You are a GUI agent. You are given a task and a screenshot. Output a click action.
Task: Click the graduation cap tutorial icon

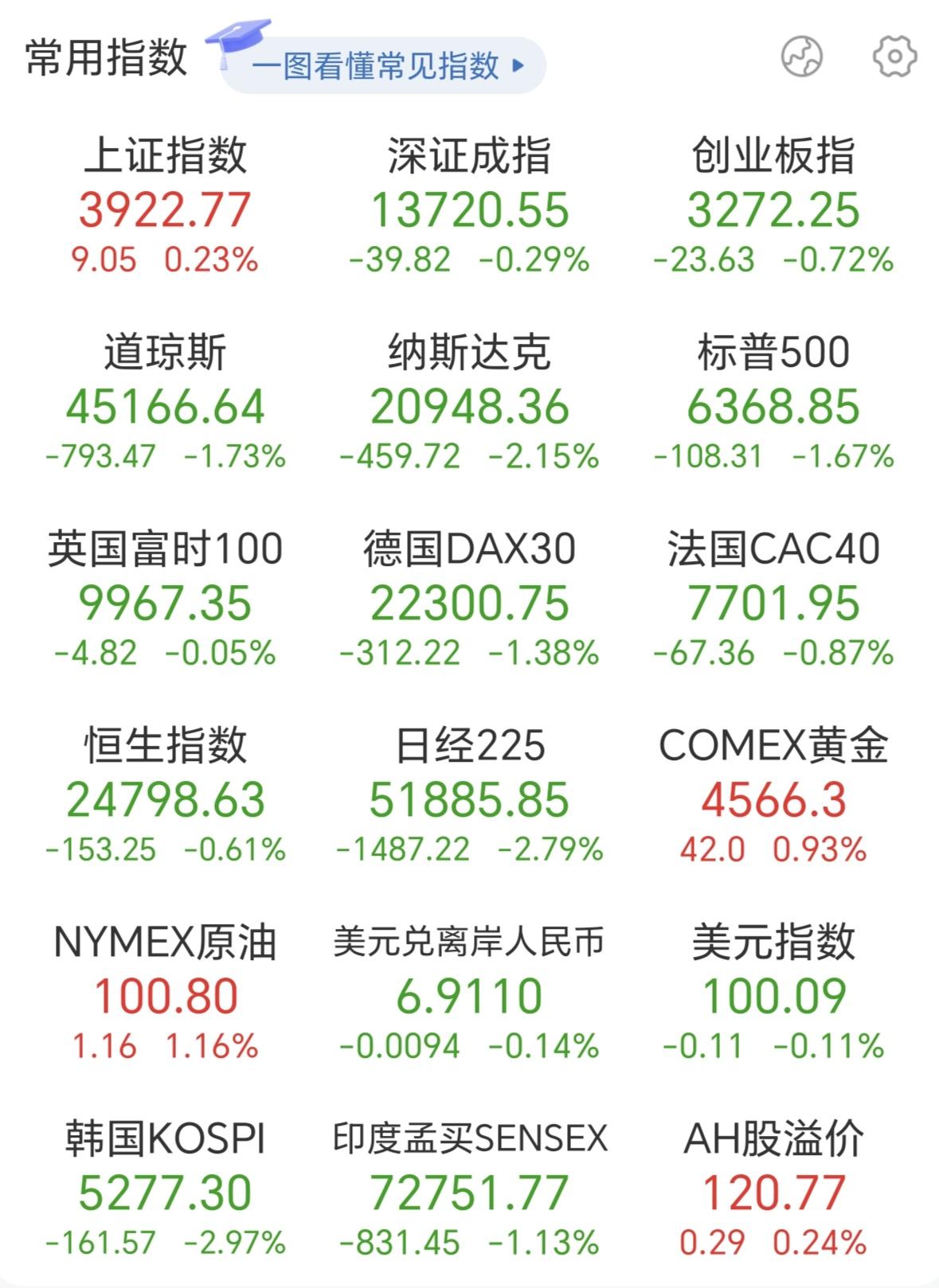point(237,41)
